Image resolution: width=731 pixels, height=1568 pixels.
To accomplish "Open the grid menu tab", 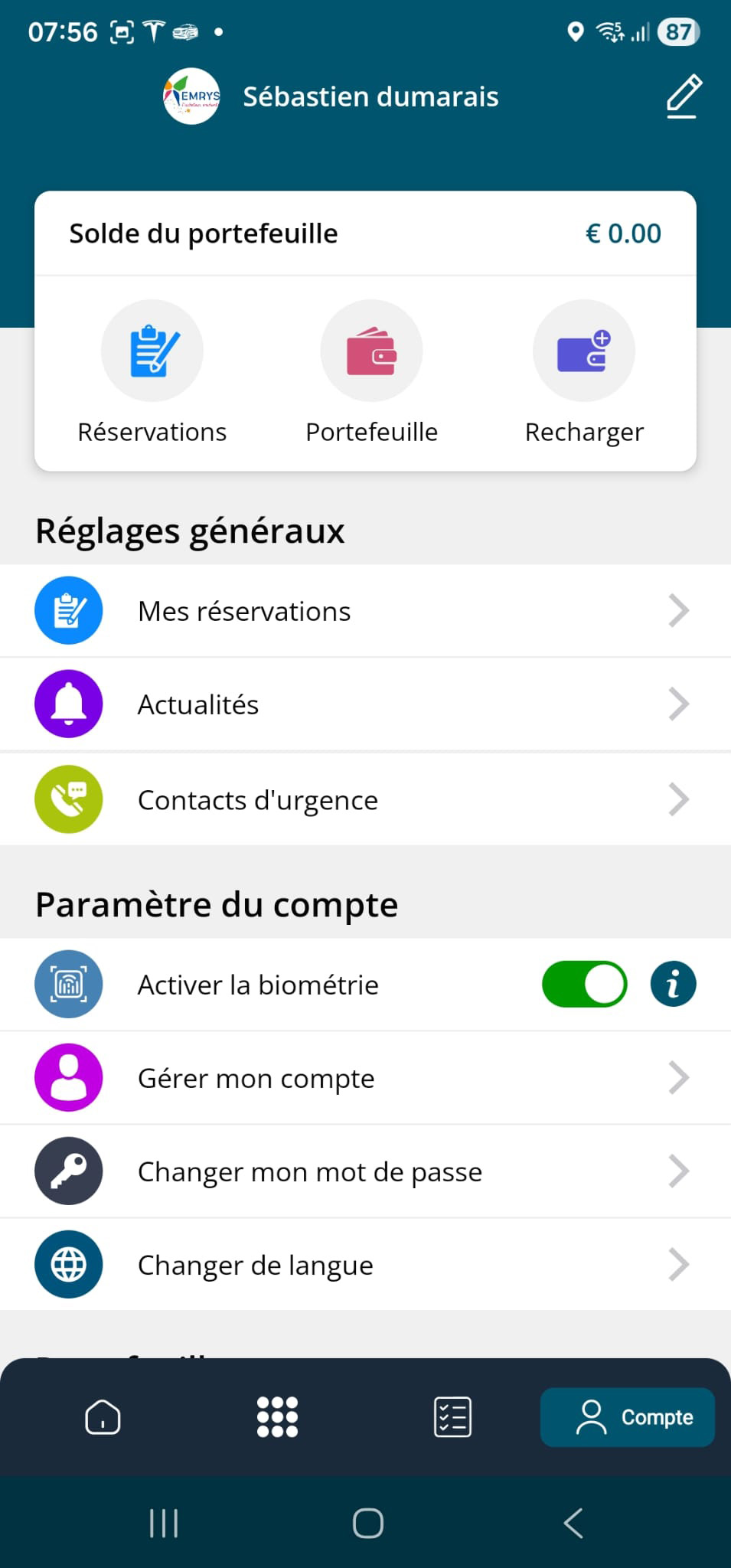I will tap(277, 1417).
